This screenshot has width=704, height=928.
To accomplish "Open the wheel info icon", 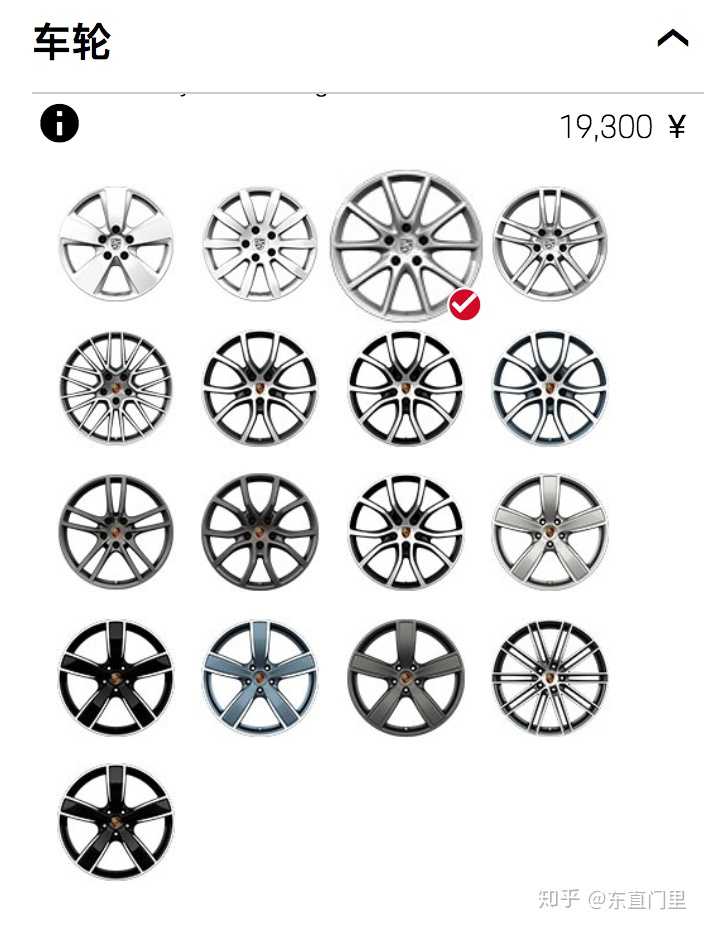I will [x=59, y=125].
